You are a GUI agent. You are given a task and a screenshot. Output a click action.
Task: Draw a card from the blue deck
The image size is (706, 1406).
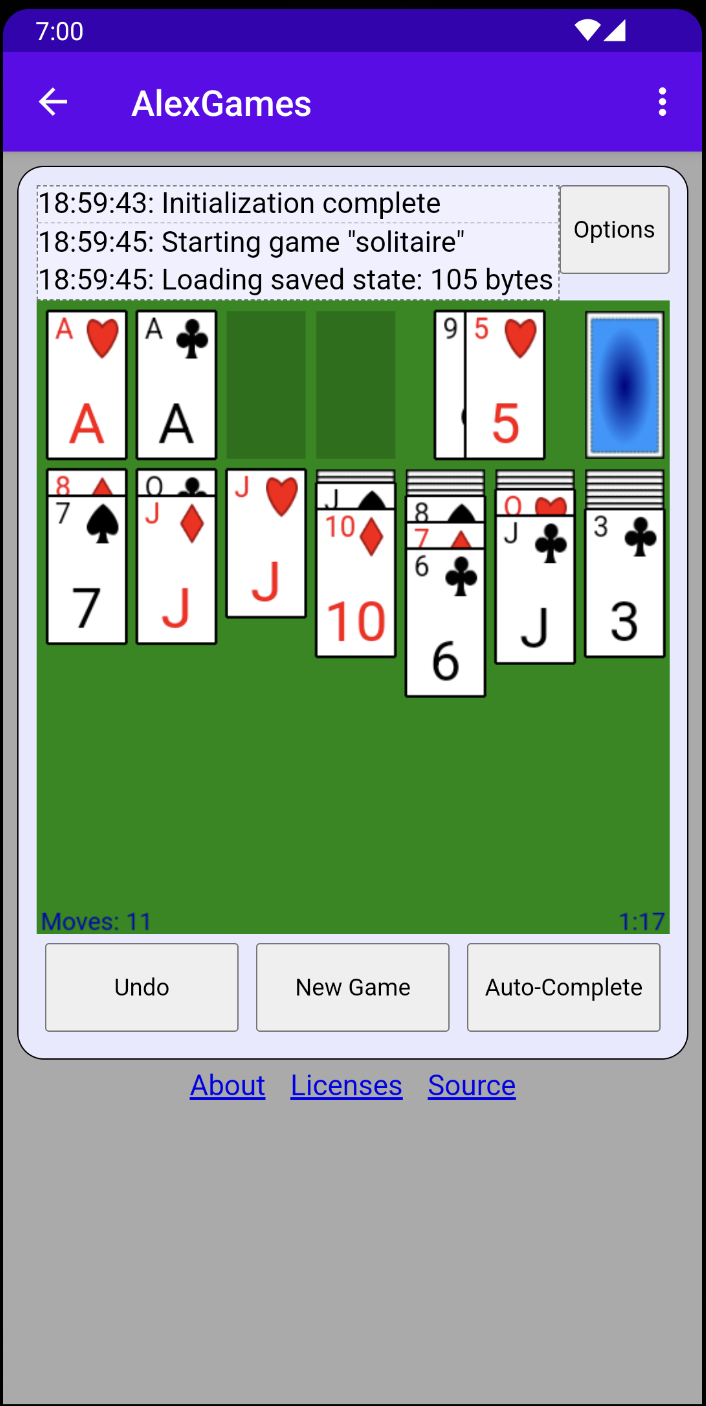tap(625, 385)
